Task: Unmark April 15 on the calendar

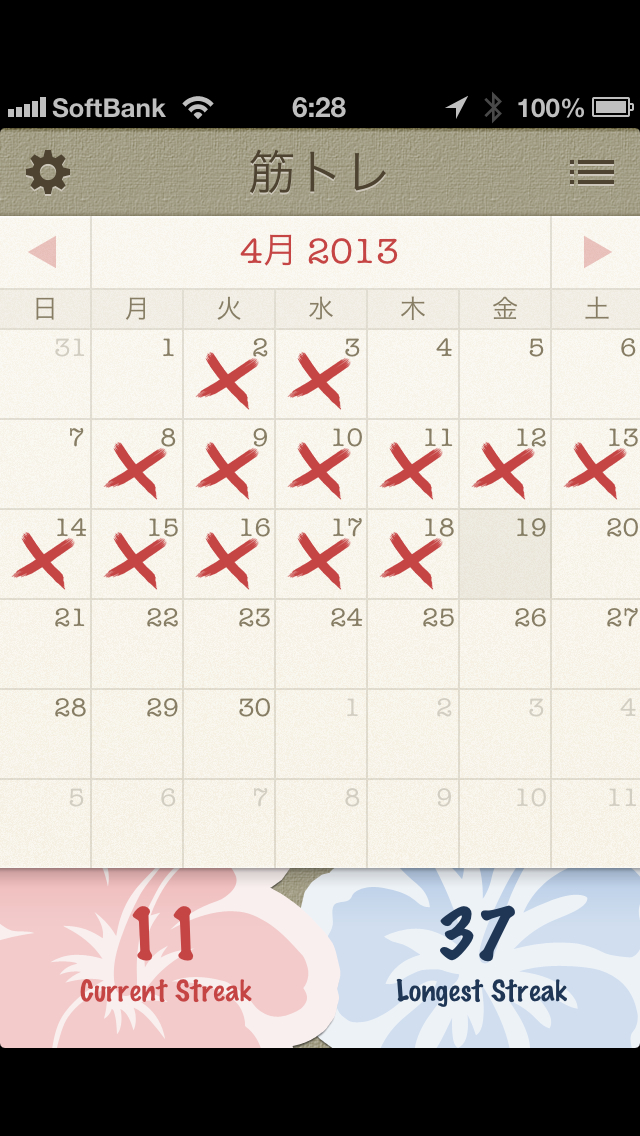Action: pos(137,555)
